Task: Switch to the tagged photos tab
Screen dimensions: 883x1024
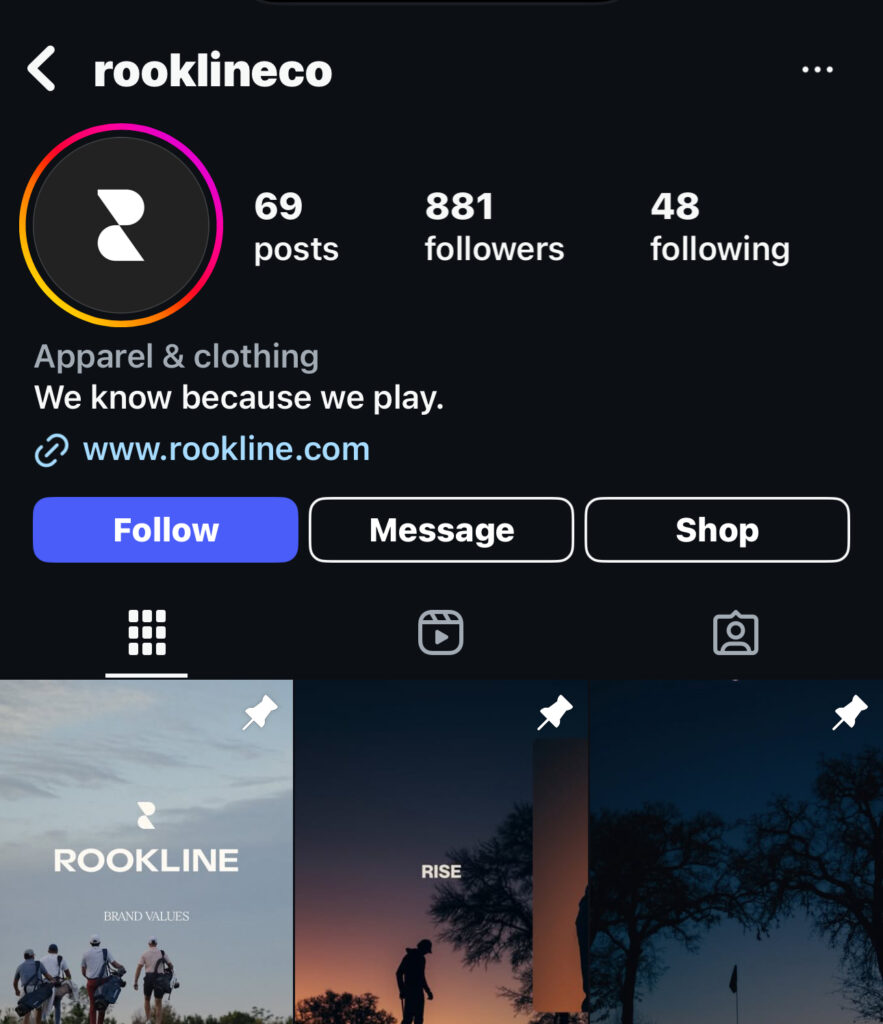Action: pyautogui.click(x=735, y=633)
